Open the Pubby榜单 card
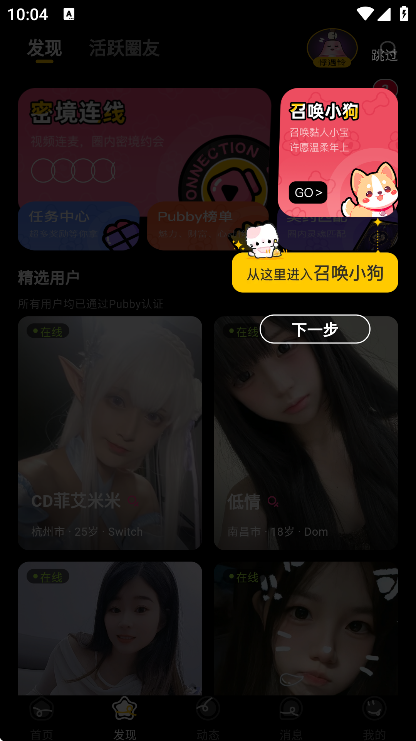Screen dimensions: 416x741 pyautogui.click(x=207, y=226)
